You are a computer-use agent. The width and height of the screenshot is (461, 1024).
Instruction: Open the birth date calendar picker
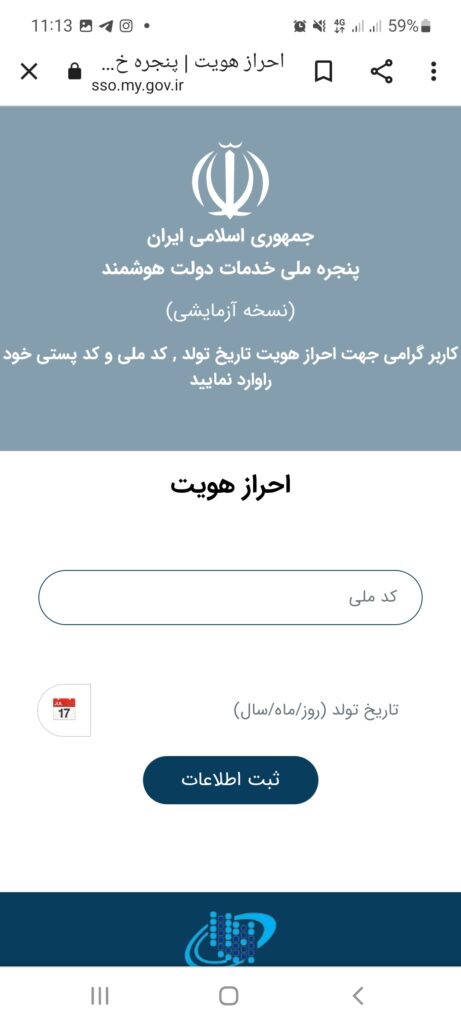(x=65, y=710)
